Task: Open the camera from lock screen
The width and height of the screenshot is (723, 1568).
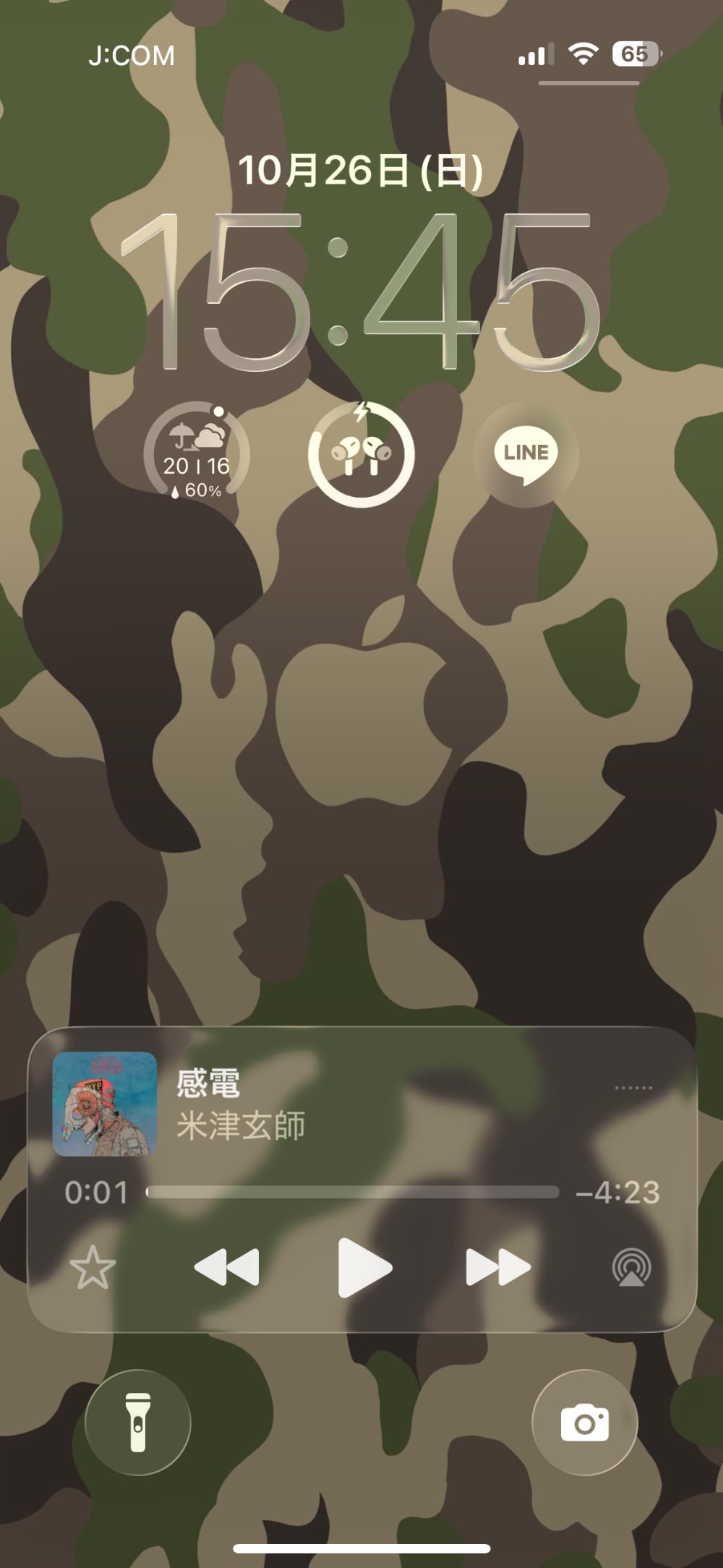Action: (584, 1423)
